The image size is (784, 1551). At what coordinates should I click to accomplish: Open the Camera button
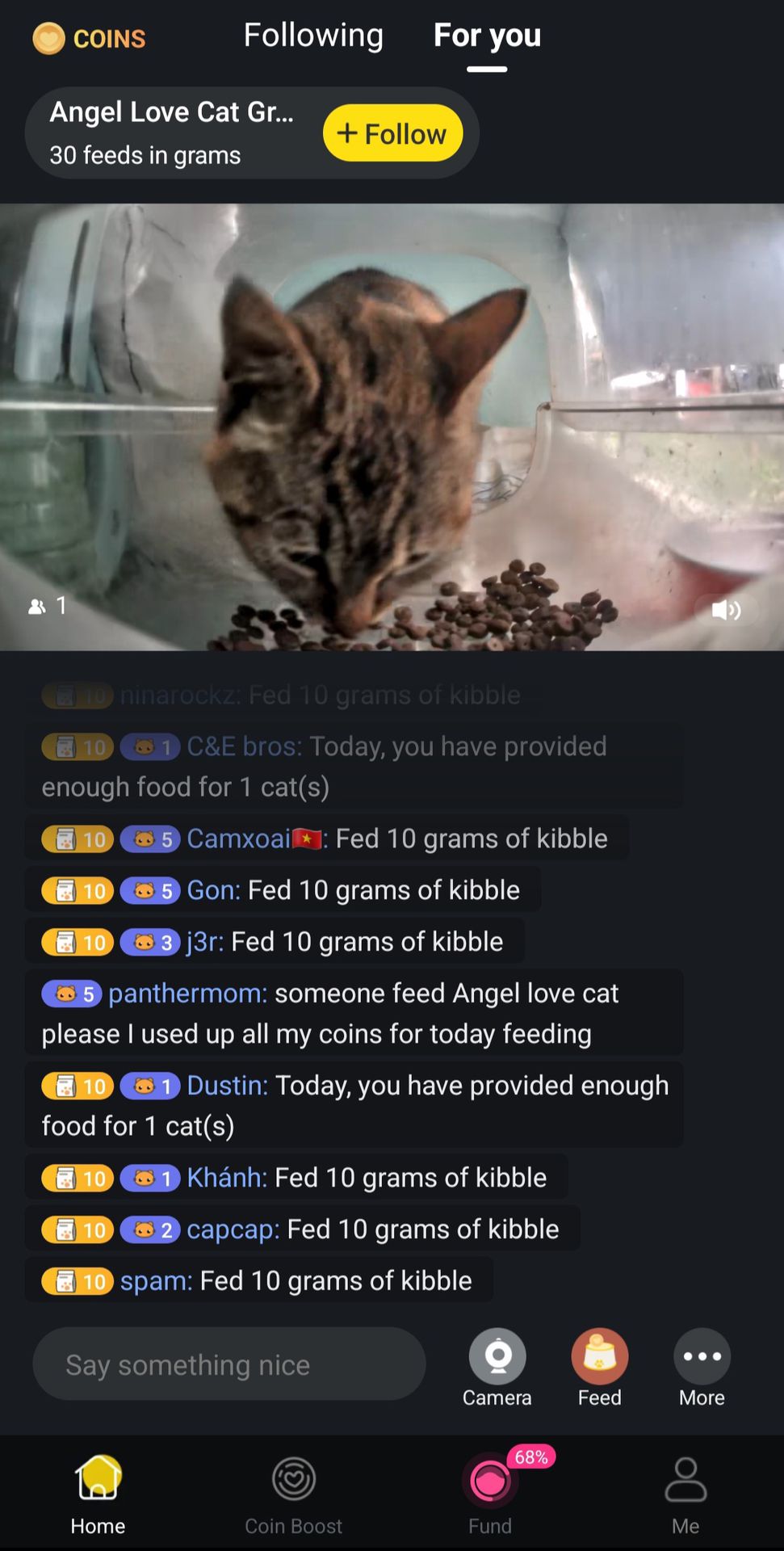(497, 1368)
